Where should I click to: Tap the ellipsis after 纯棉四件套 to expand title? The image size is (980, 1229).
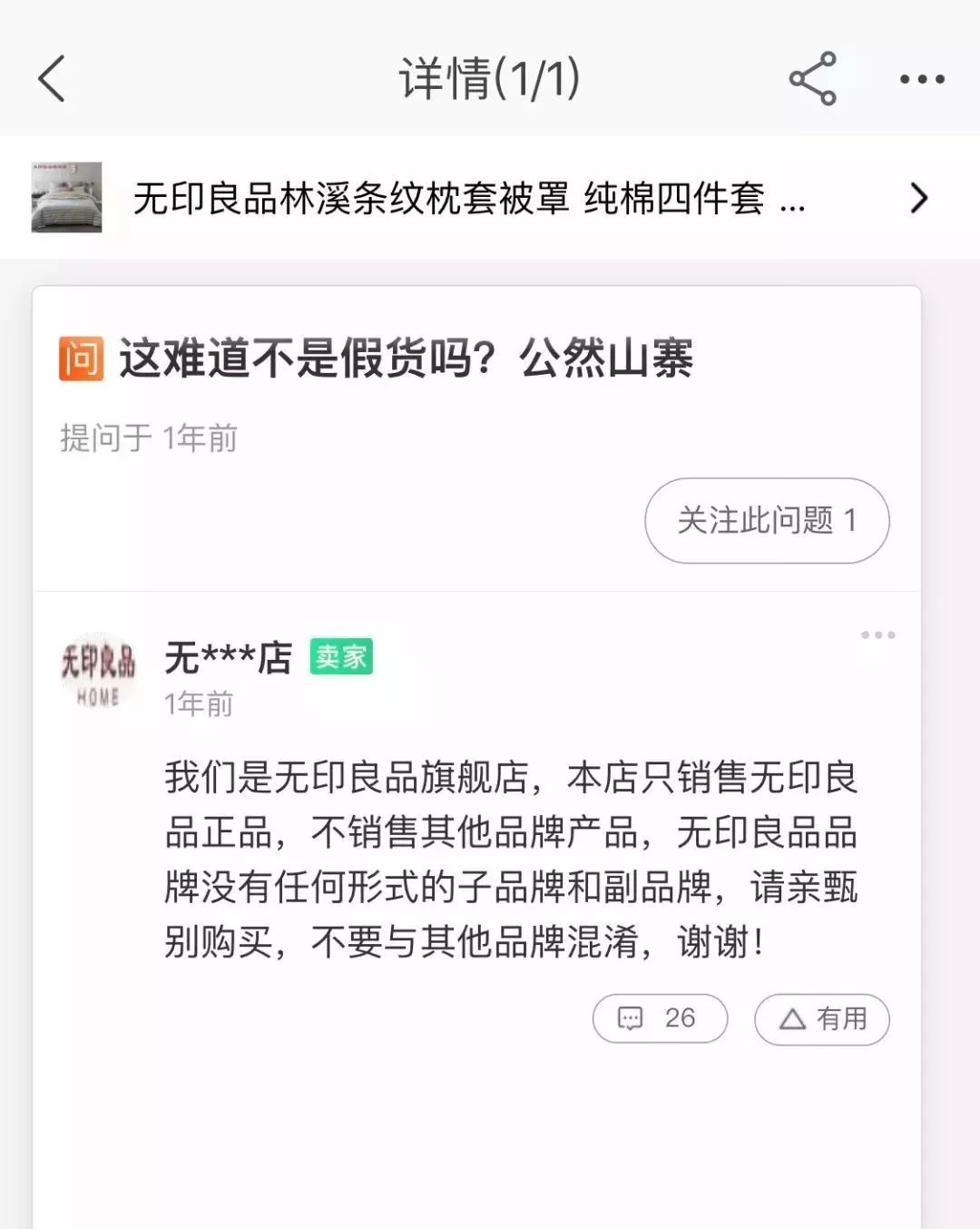click(x=793, y=207)
